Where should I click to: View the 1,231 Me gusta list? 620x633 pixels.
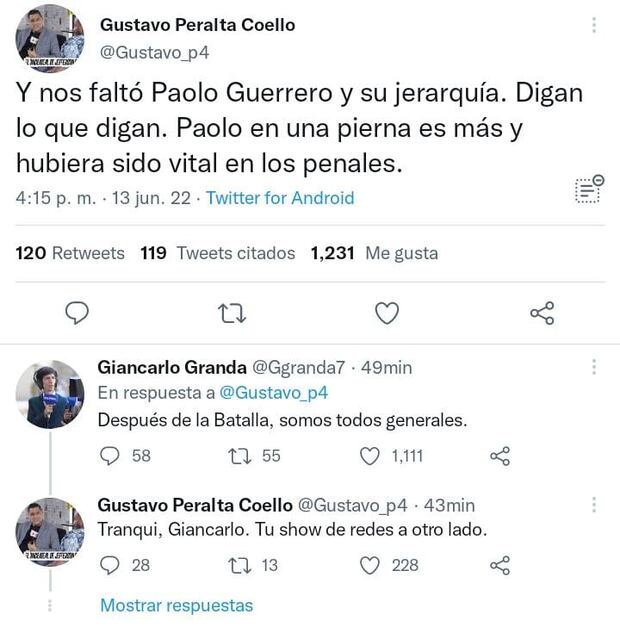374,253
